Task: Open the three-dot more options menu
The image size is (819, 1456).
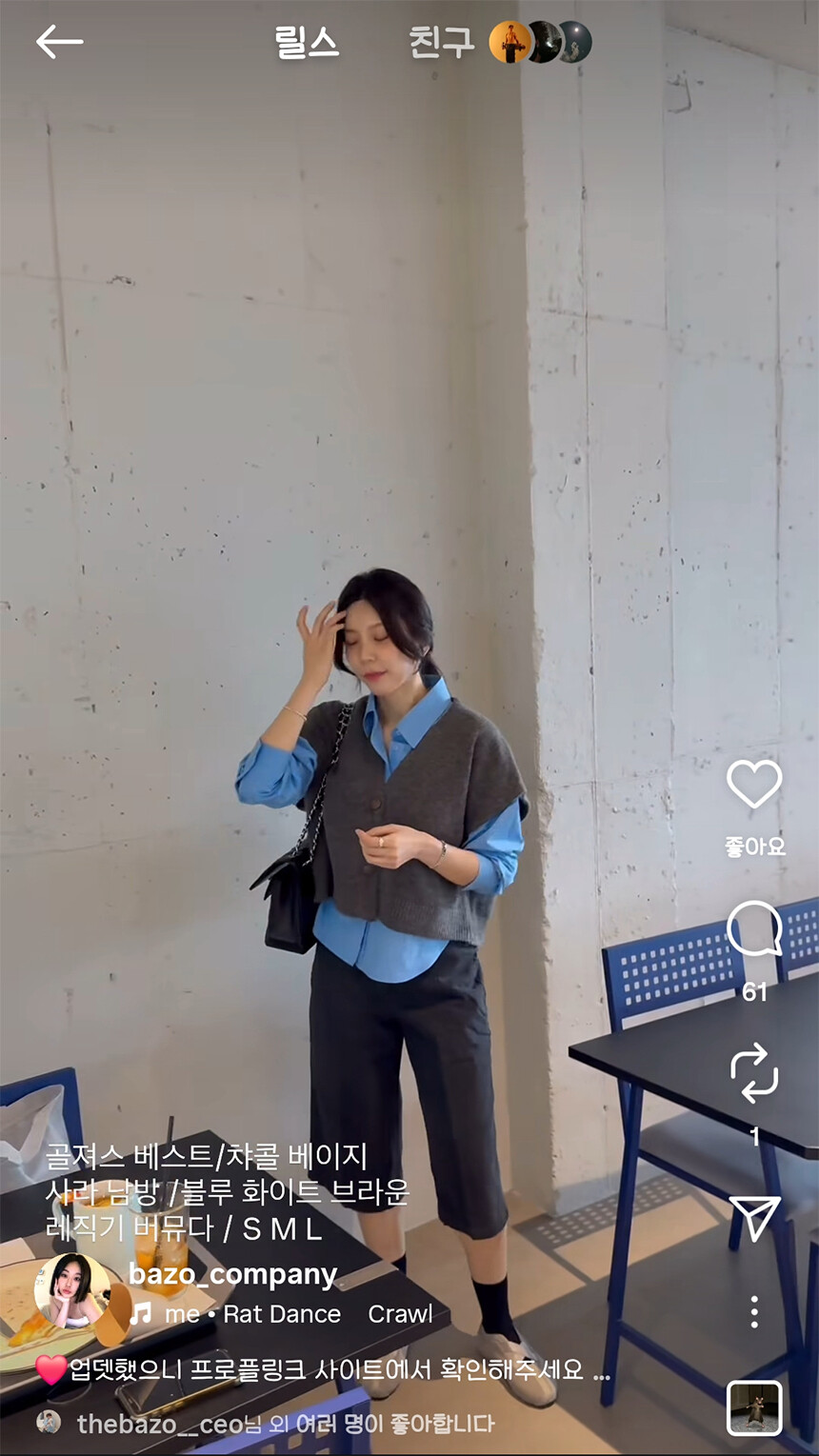Action: (x=754, y=1311)
